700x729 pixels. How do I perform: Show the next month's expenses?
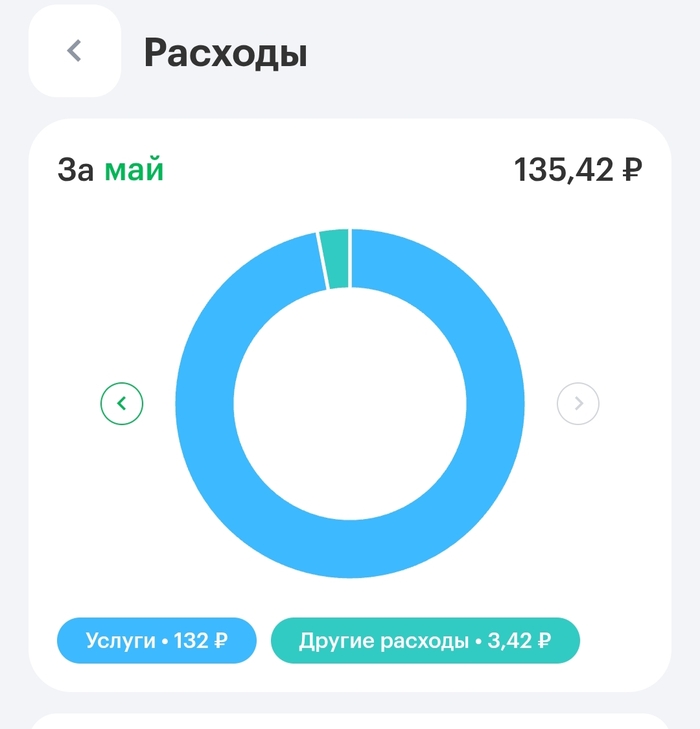point(578,404)
